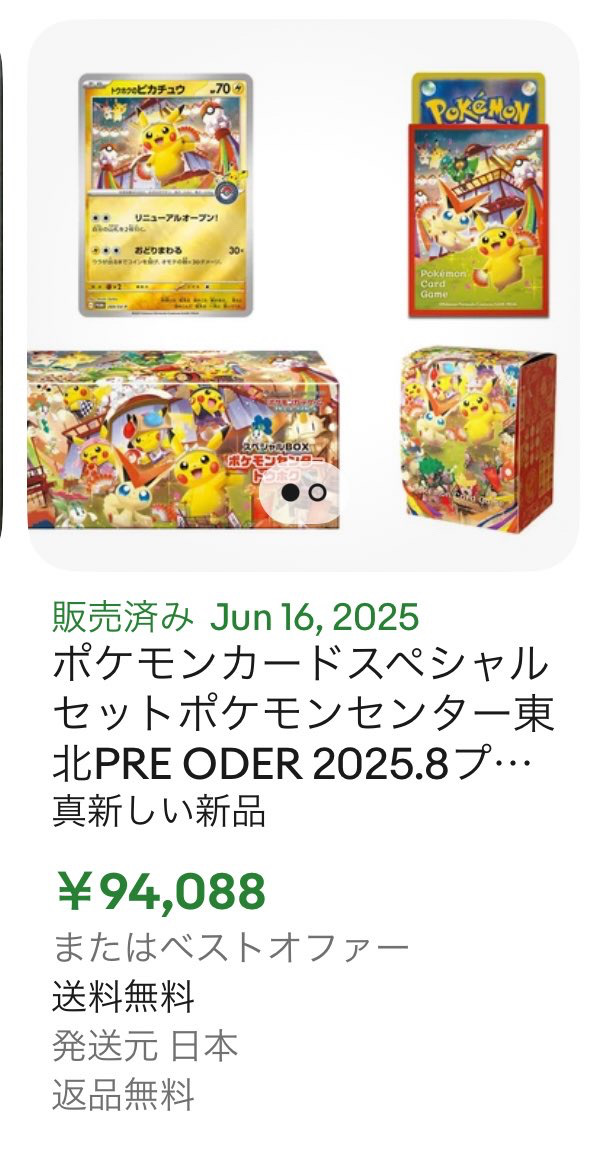
Task: Open the sold Pokemon Center Tohoku listing image
Action: coord(303,295)
